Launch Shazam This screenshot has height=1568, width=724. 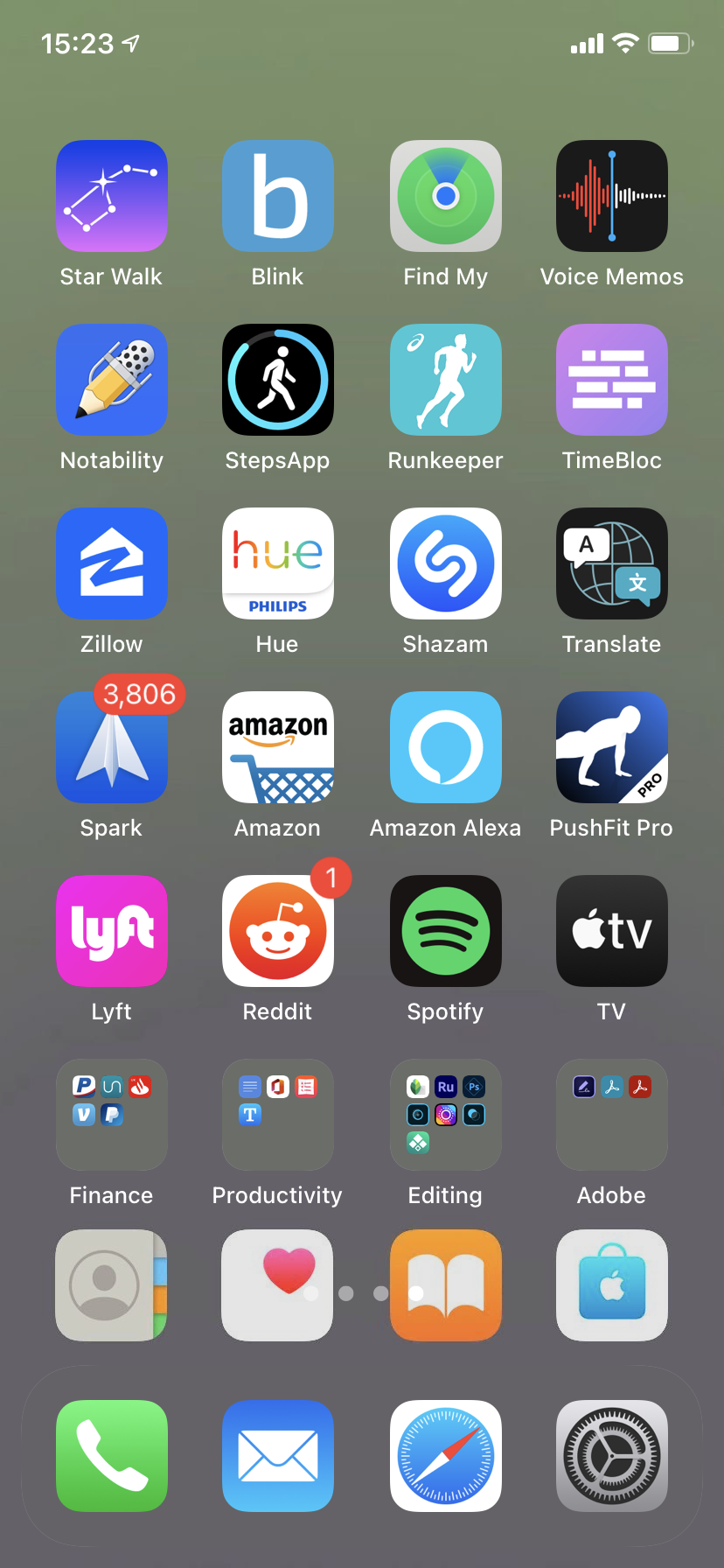click(446, 563)
